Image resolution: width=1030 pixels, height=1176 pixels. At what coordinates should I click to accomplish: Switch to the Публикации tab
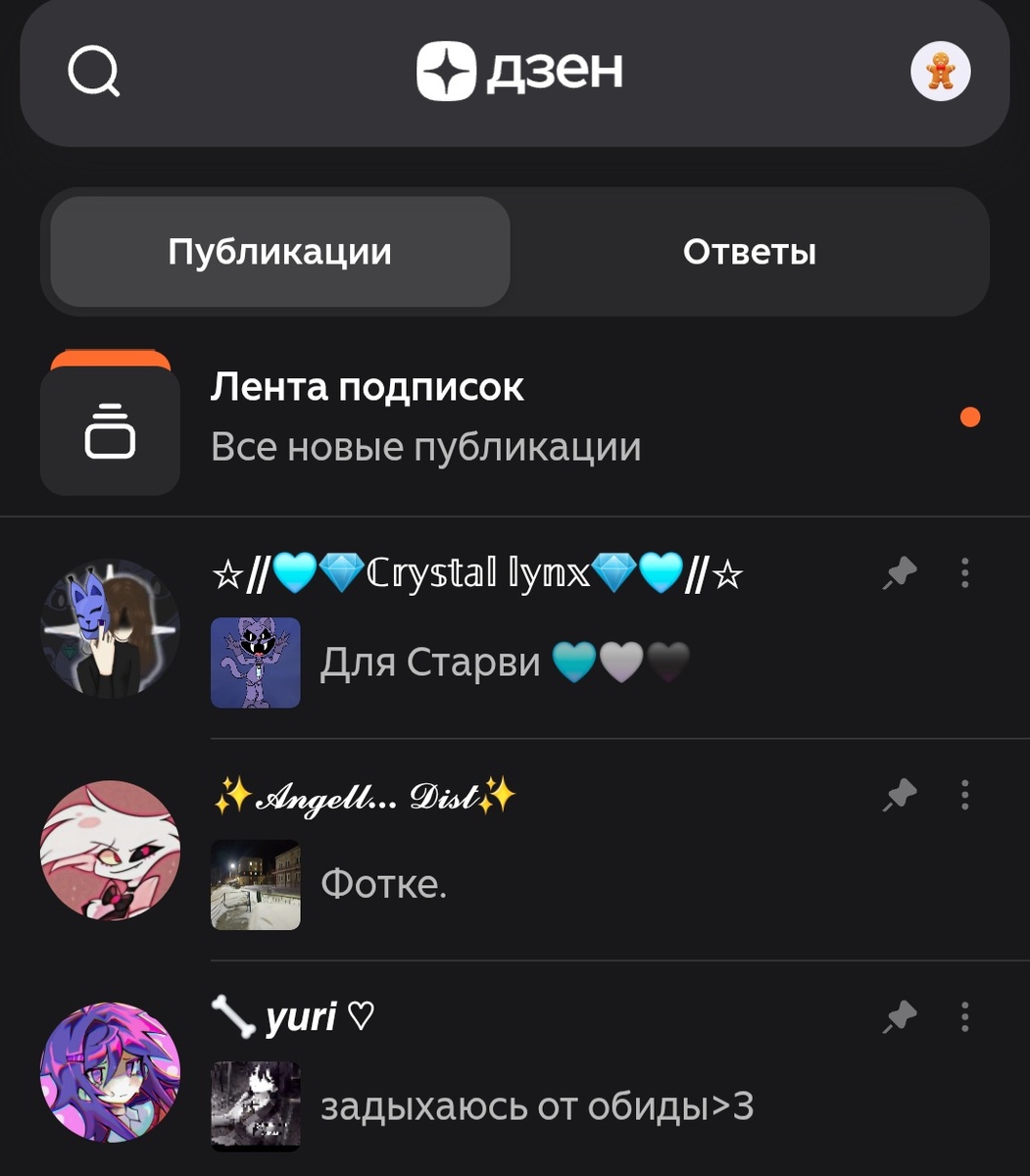tap(279, 252)
